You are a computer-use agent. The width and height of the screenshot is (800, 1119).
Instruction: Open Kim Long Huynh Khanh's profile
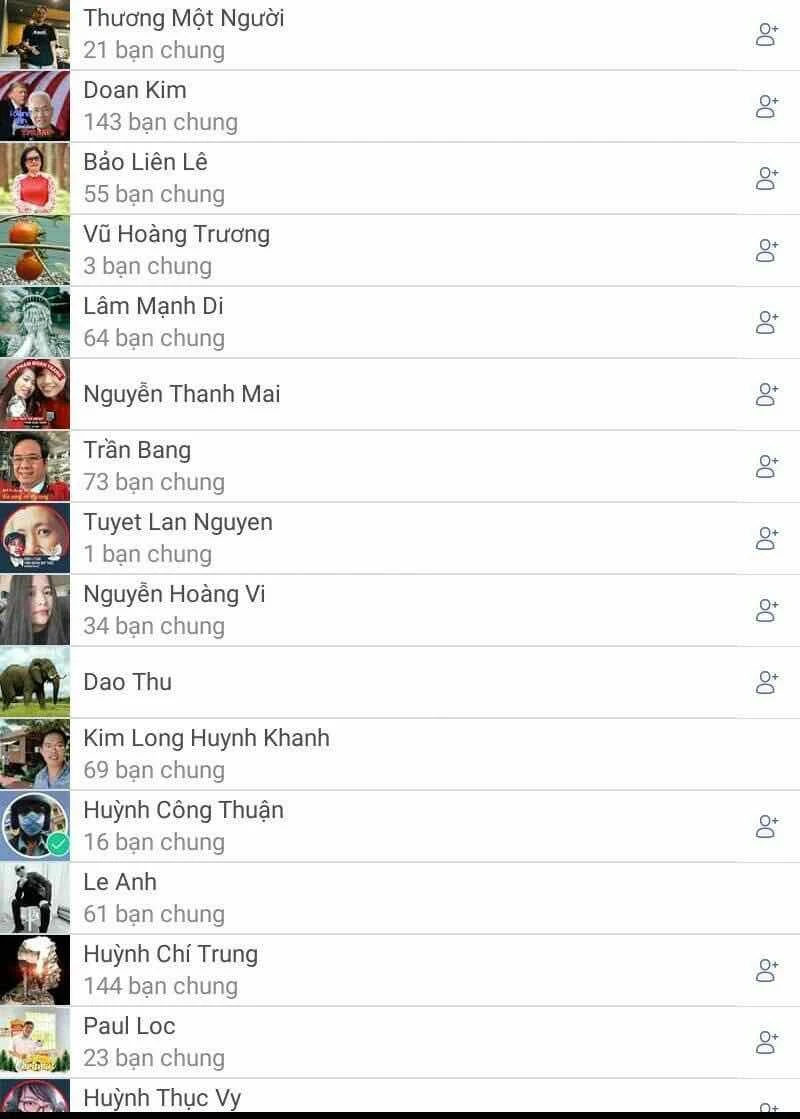(x=206, y=738)
